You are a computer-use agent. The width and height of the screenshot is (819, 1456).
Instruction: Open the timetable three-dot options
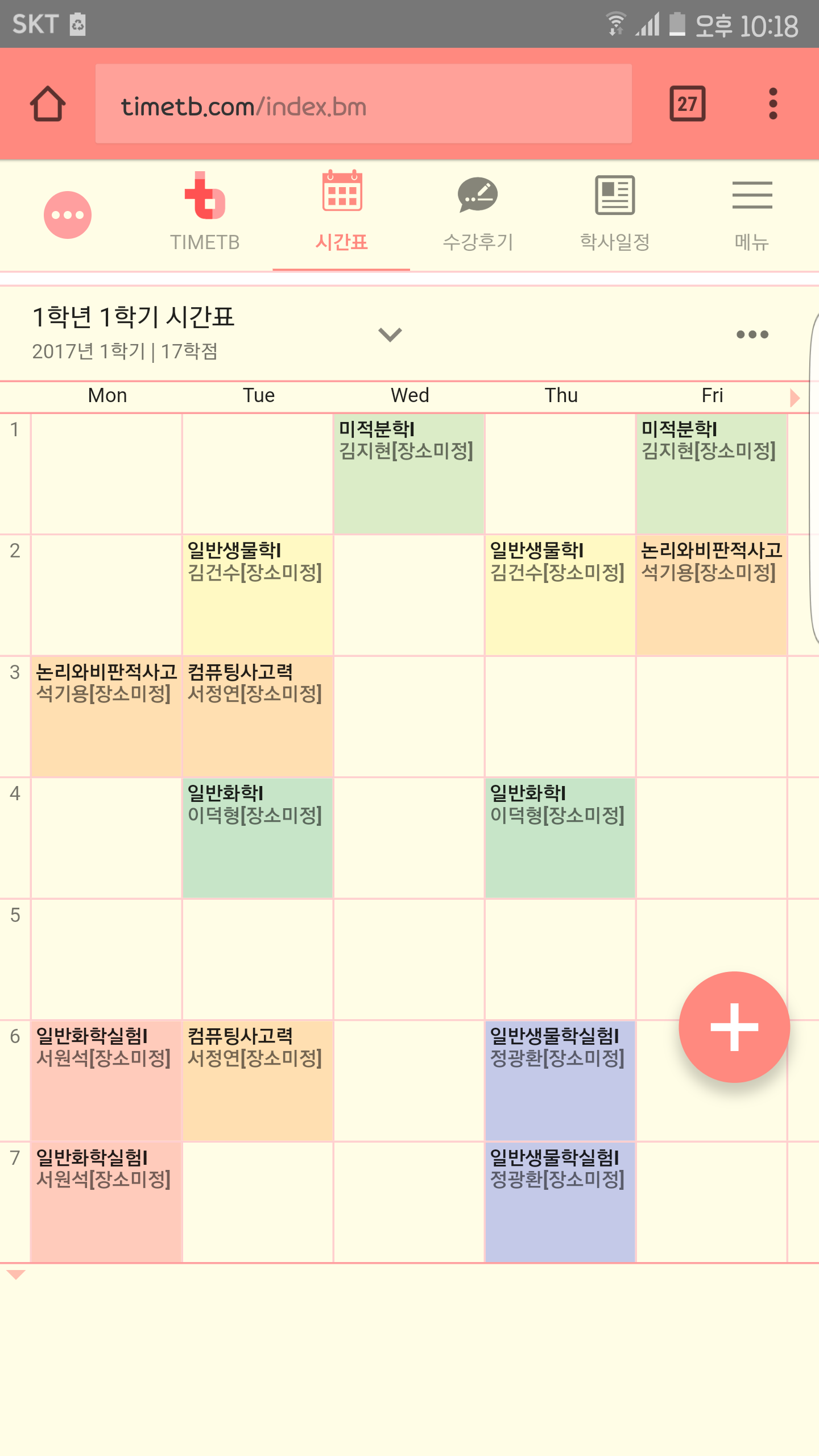tap(752, 334)
